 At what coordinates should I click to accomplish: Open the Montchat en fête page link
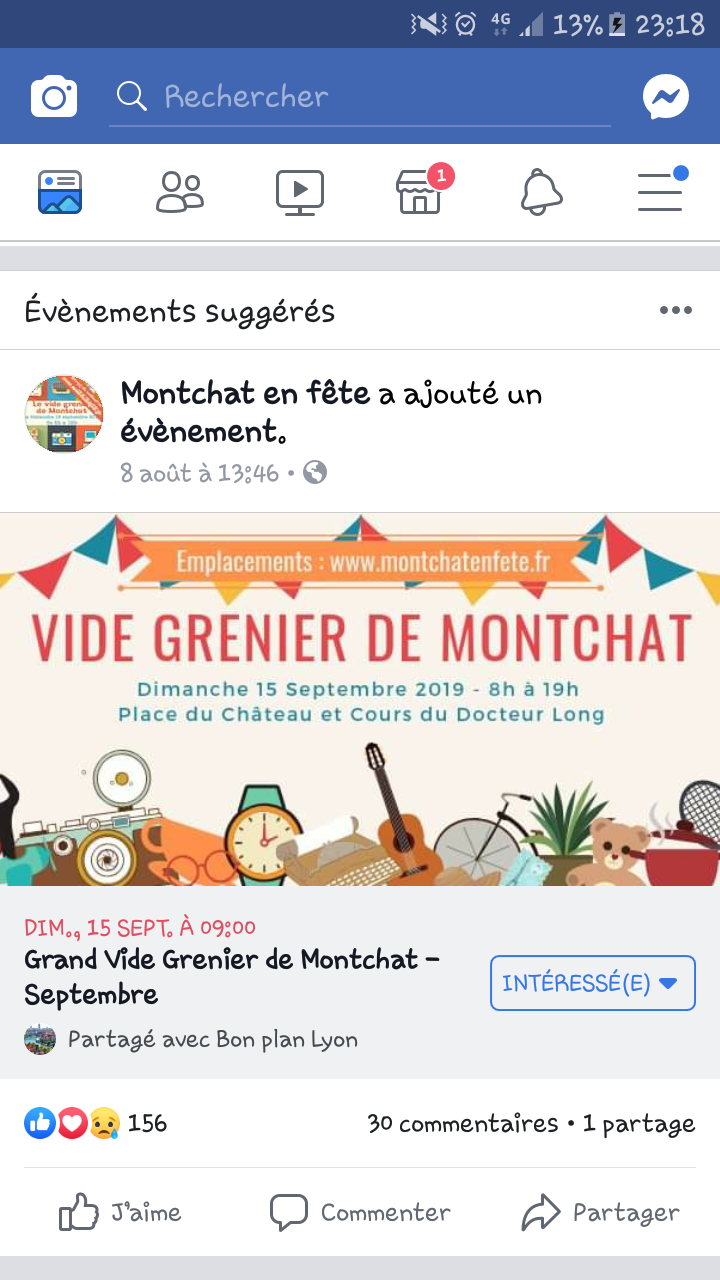pyautogui.click(x=245, y=394)
